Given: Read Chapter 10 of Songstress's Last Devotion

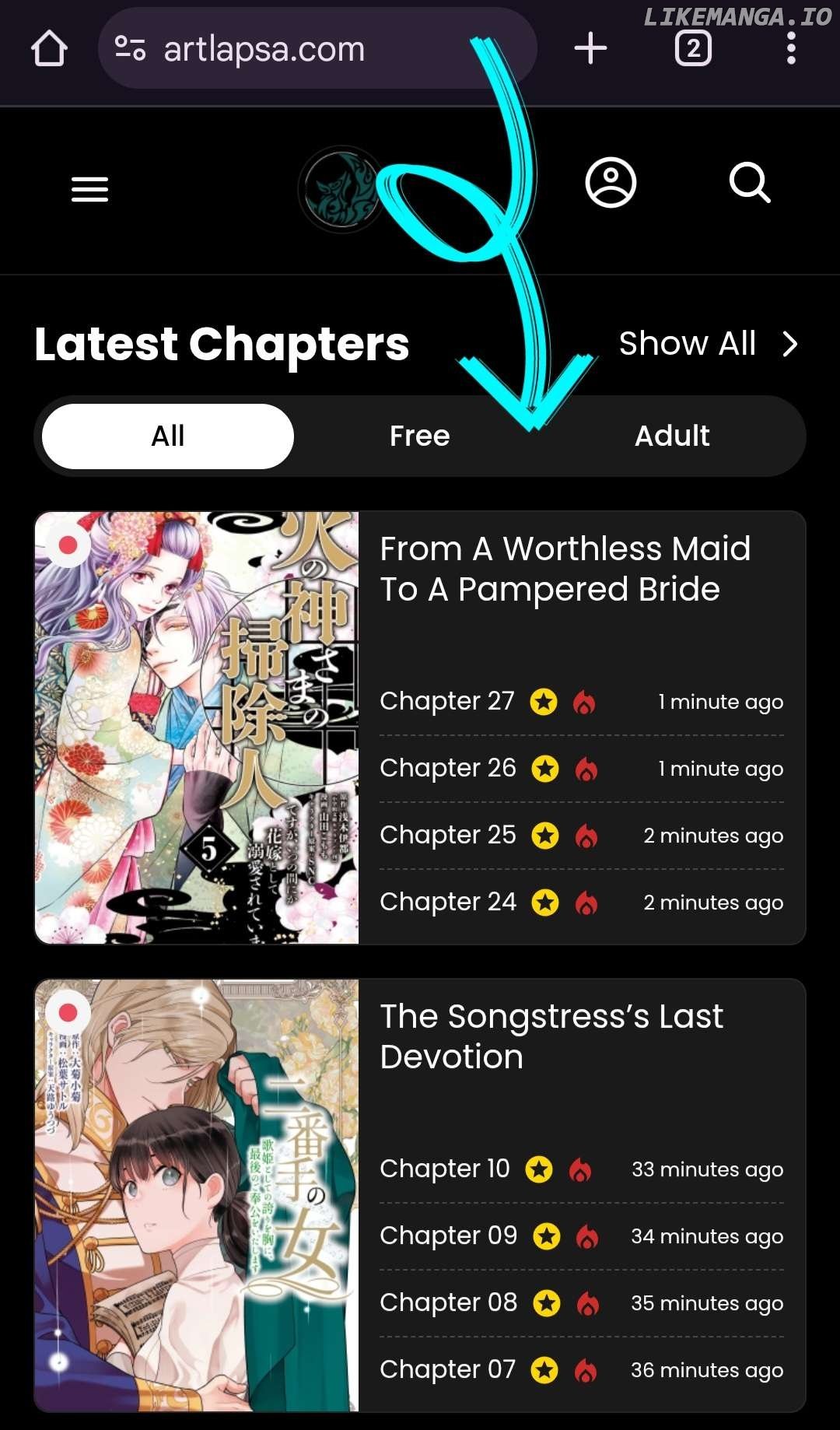Looking at the screenshot, I should 445,1169.
